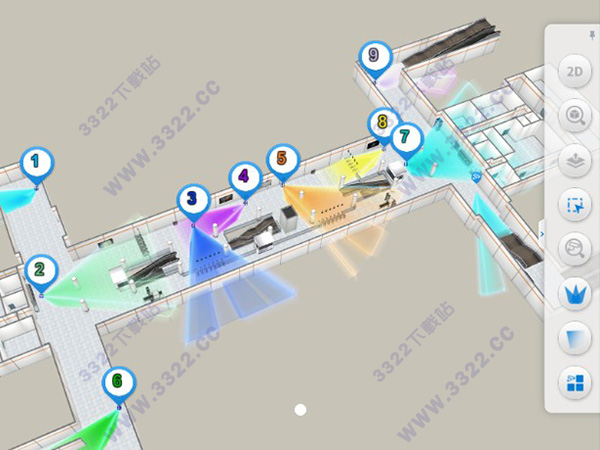Select camera marker 5

pyautogui.click(x=283, y=159)
